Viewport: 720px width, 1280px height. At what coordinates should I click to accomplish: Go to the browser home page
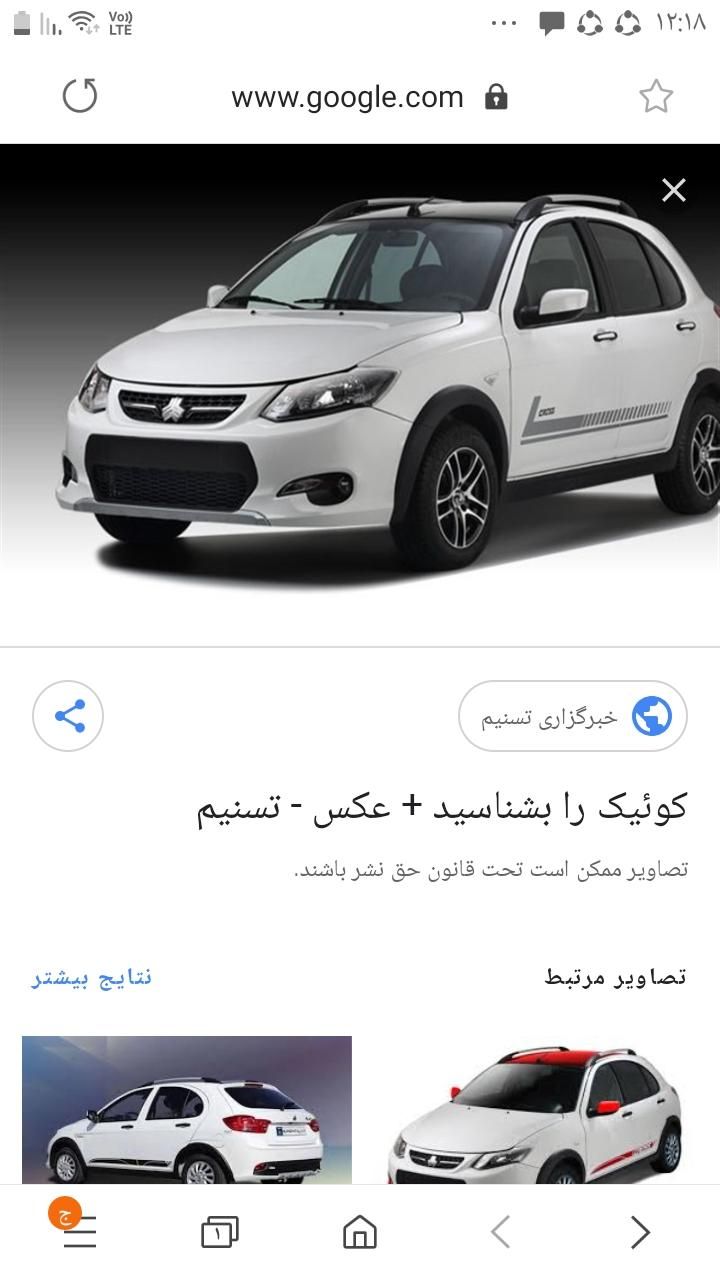tap(360, 1232)
